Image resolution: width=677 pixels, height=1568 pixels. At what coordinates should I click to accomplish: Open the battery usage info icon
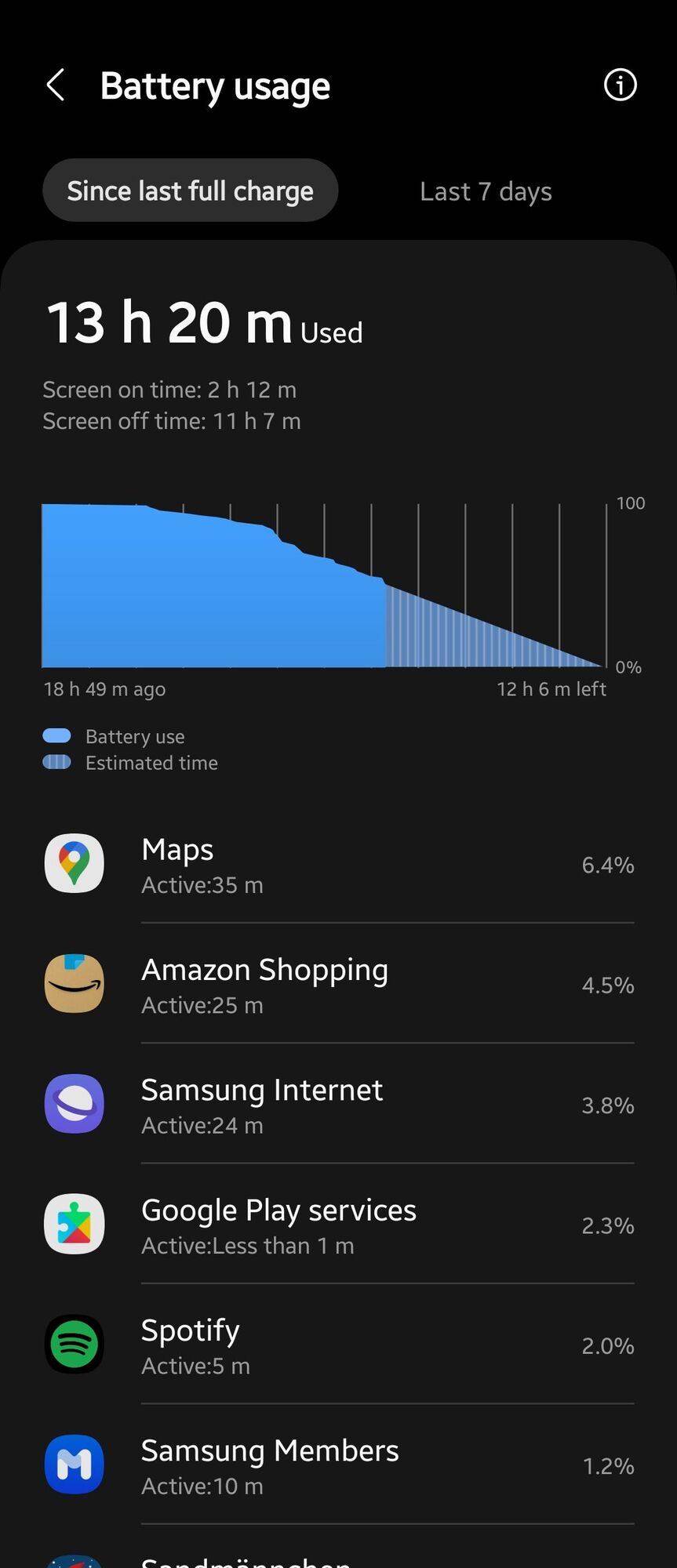point(620,85)
